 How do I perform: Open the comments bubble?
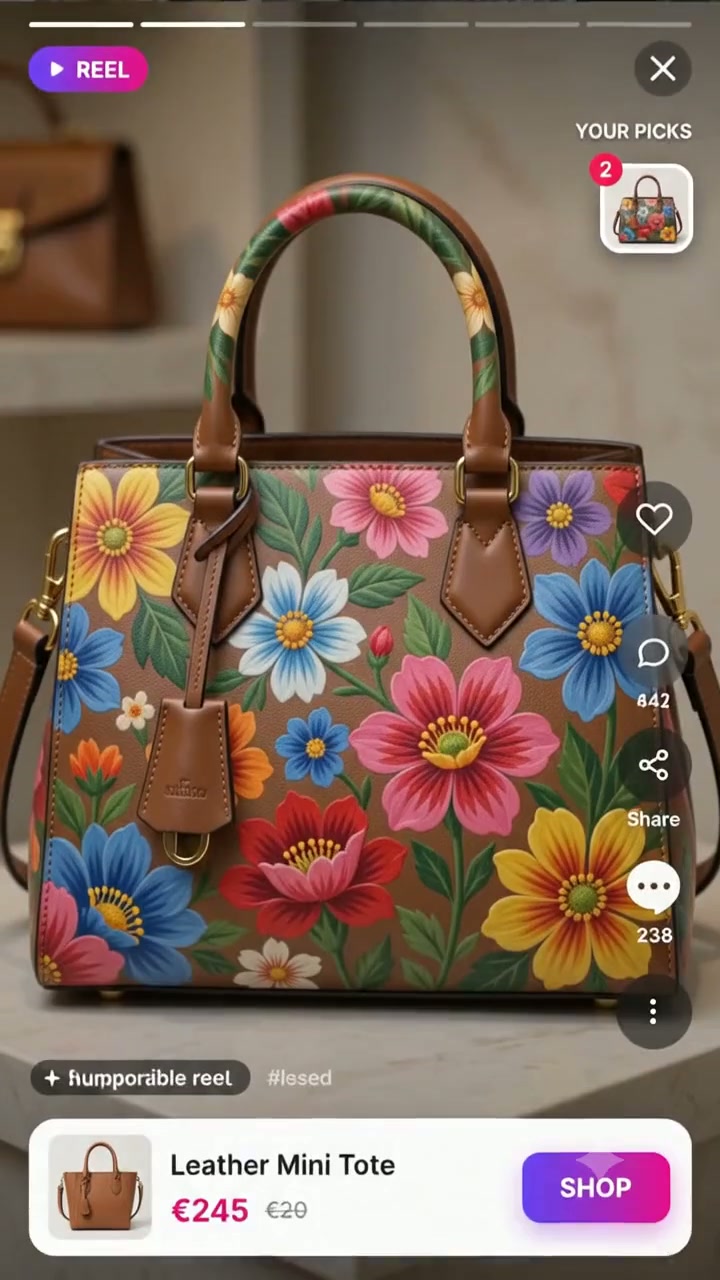click(654, 653)
